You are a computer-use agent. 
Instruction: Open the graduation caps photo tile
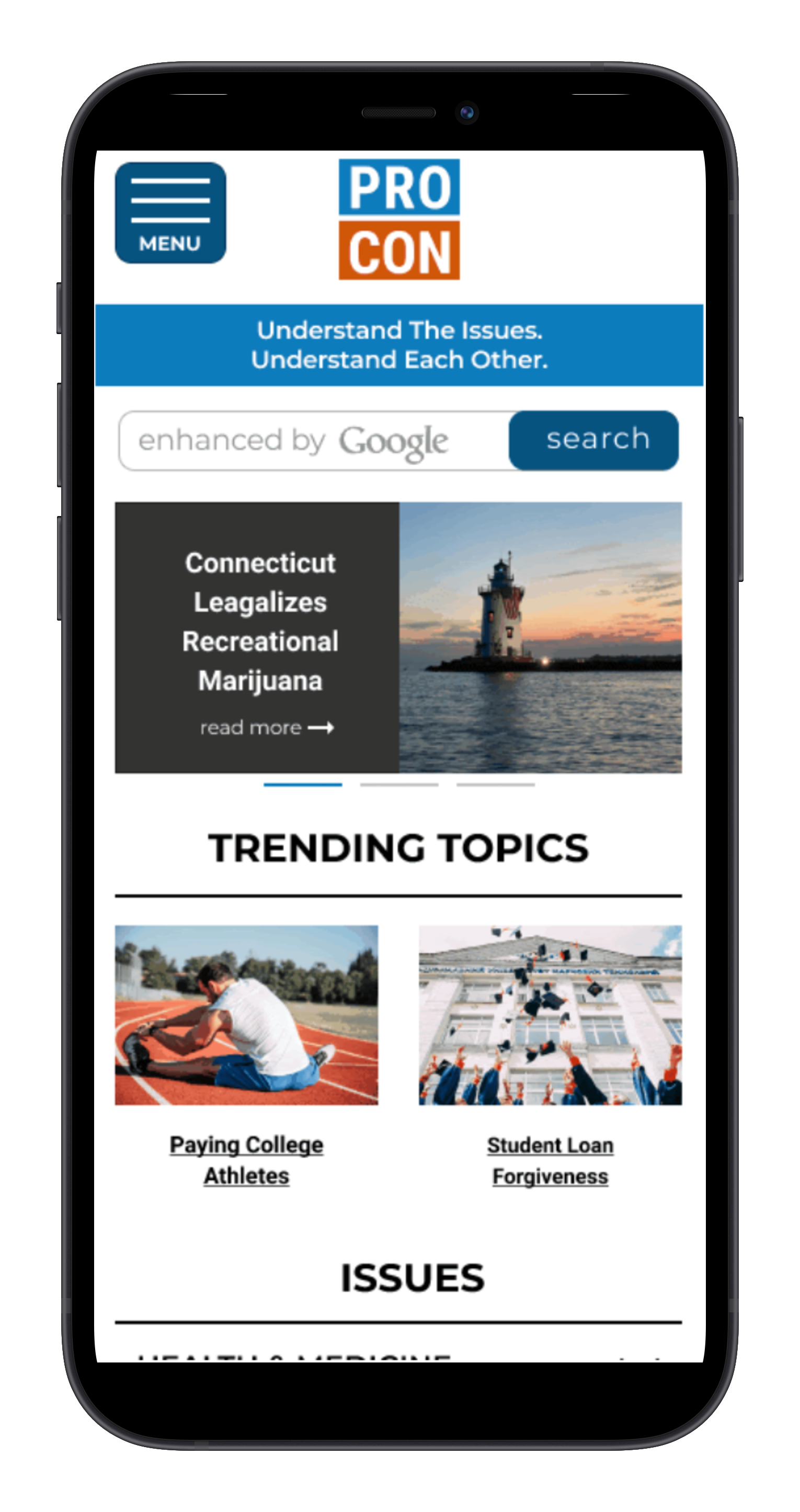click(550, 1015)
